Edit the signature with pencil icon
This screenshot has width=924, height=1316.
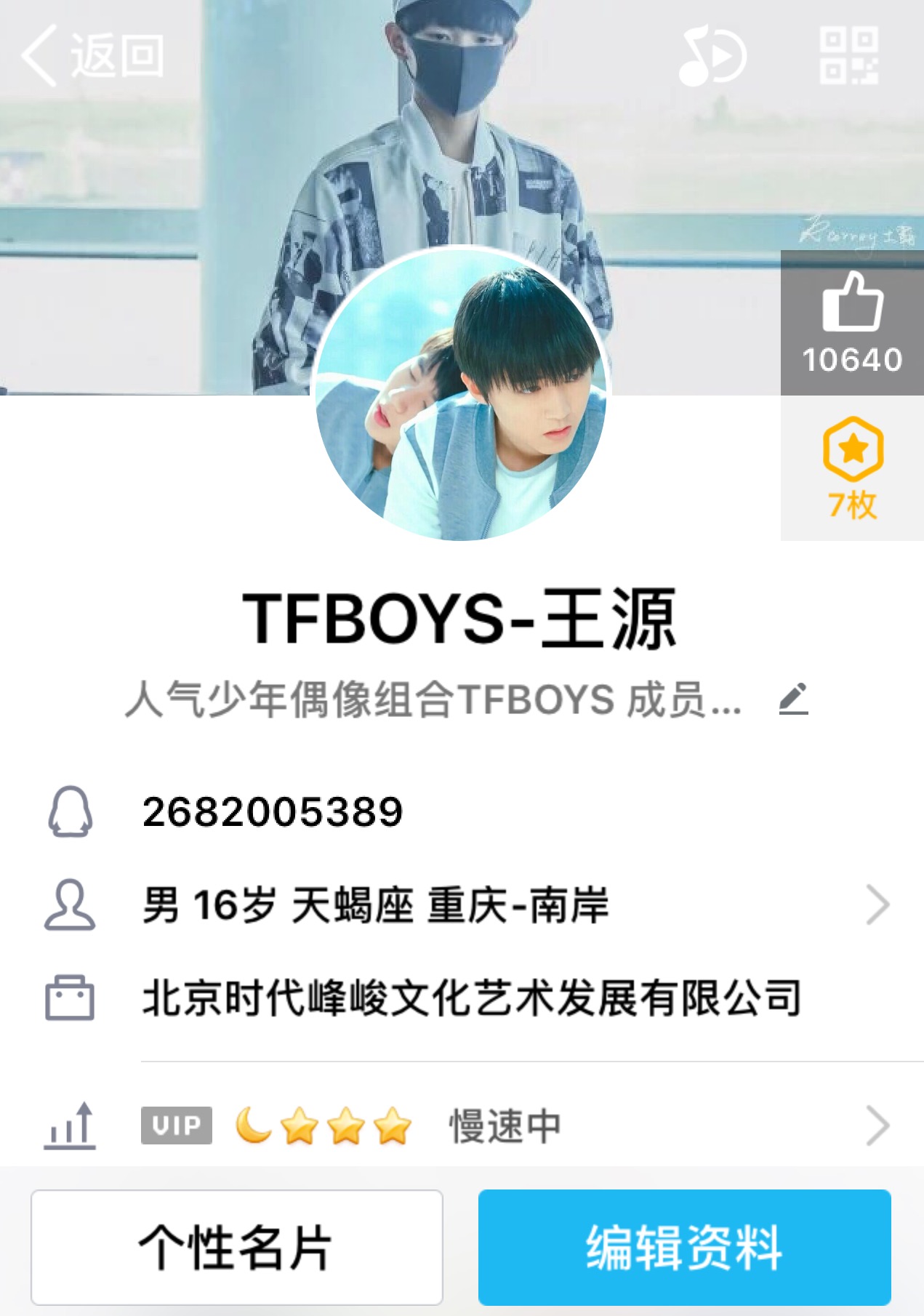[x=794, y=699]
